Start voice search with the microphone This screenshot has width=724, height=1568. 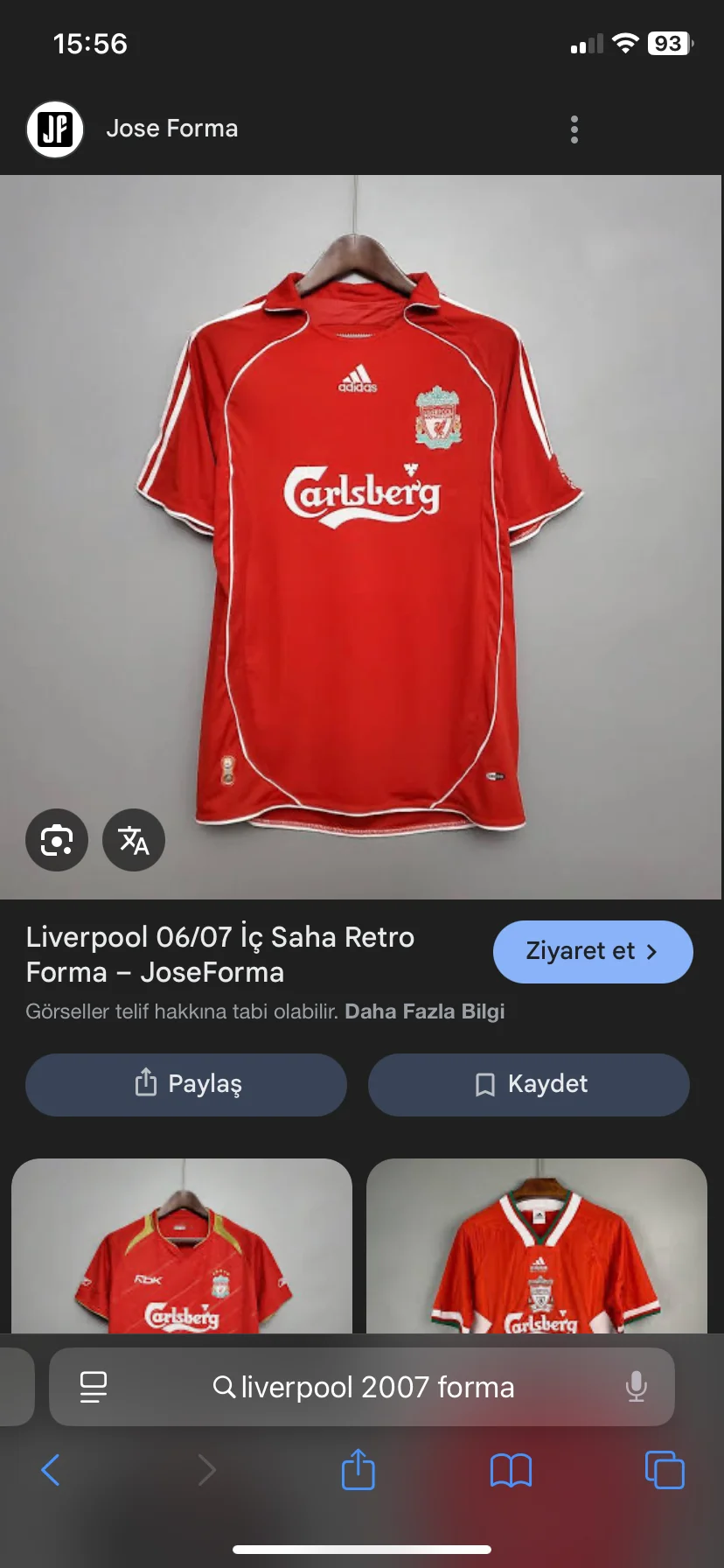[x=637, y=1387]
